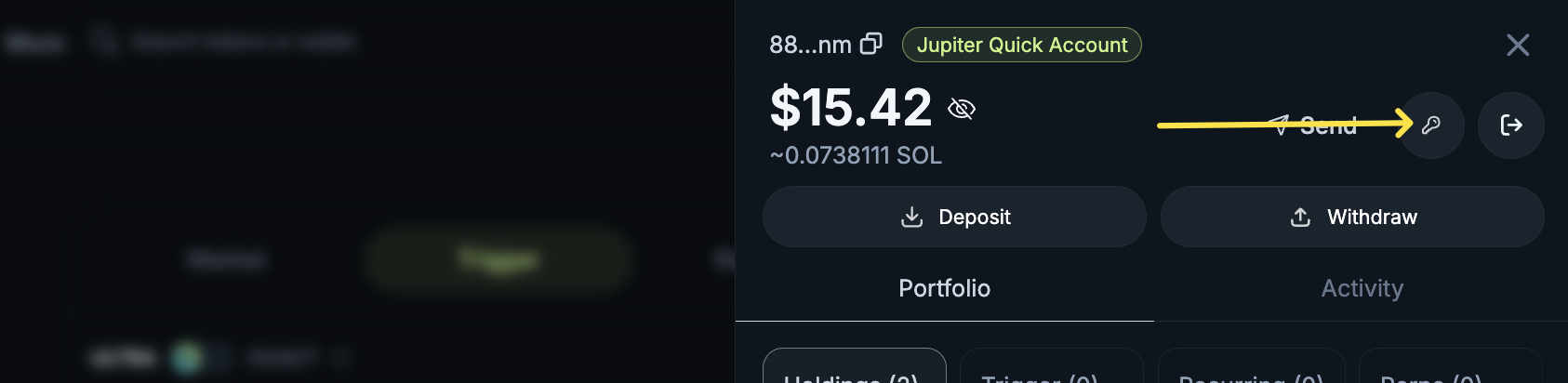The height and width of the screenshot is (383, 1568).
Task: Copy the 88...nm wallet address
Action: click(x=870, y=44)
